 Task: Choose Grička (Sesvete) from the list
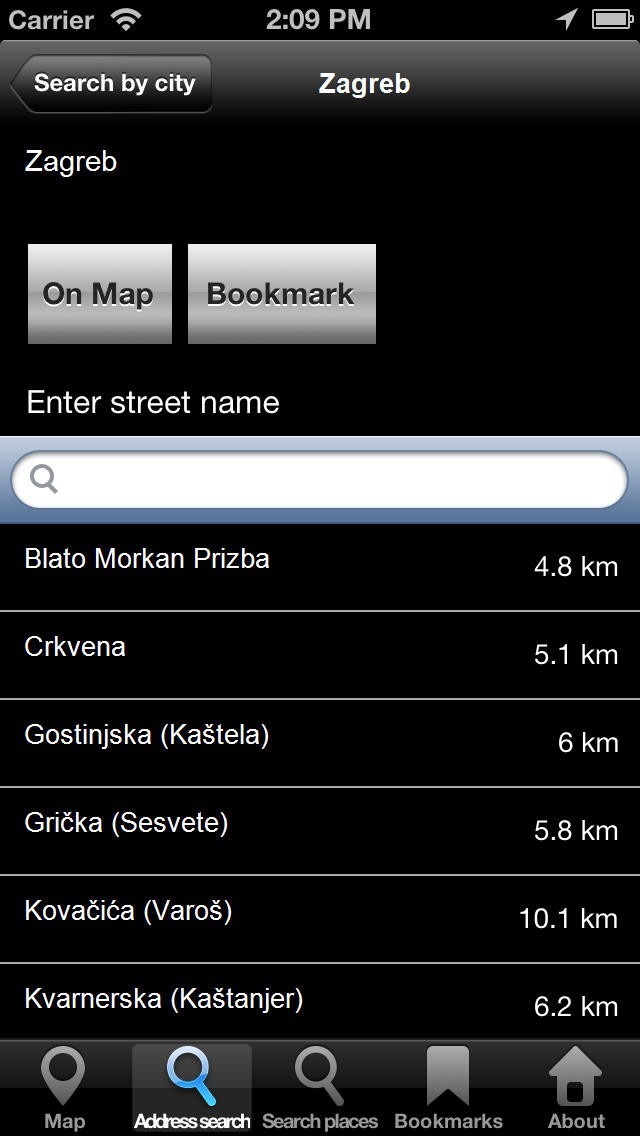click(x=320, y=830)
